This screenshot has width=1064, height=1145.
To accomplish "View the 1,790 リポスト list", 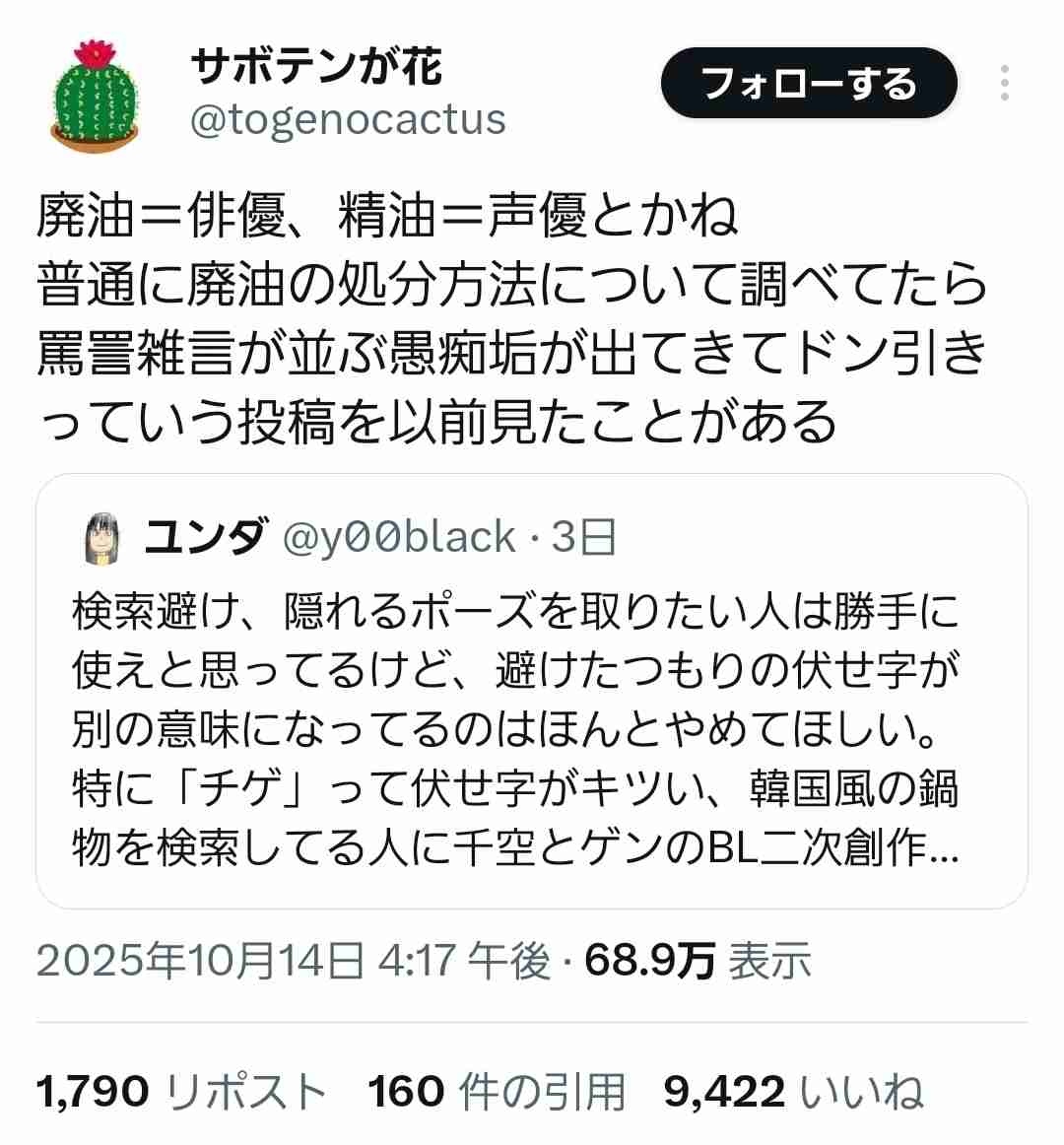I will (x=181, y=1092).
